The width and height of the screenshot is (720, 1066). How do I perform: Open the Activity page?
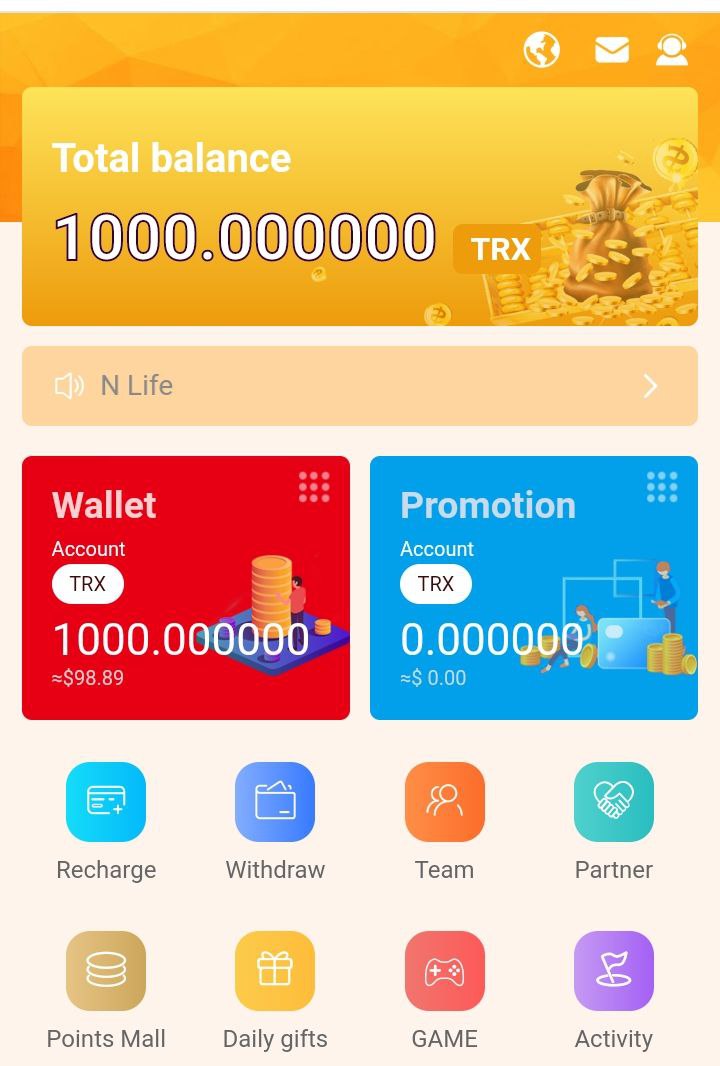[x=614, y=971]
